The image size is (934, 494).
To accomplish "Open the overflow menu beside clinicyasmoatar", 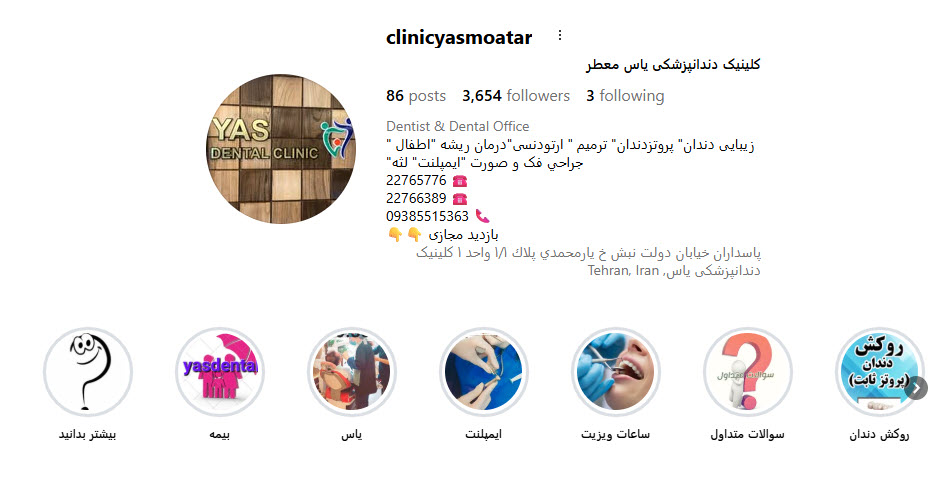I will (560, 36).
